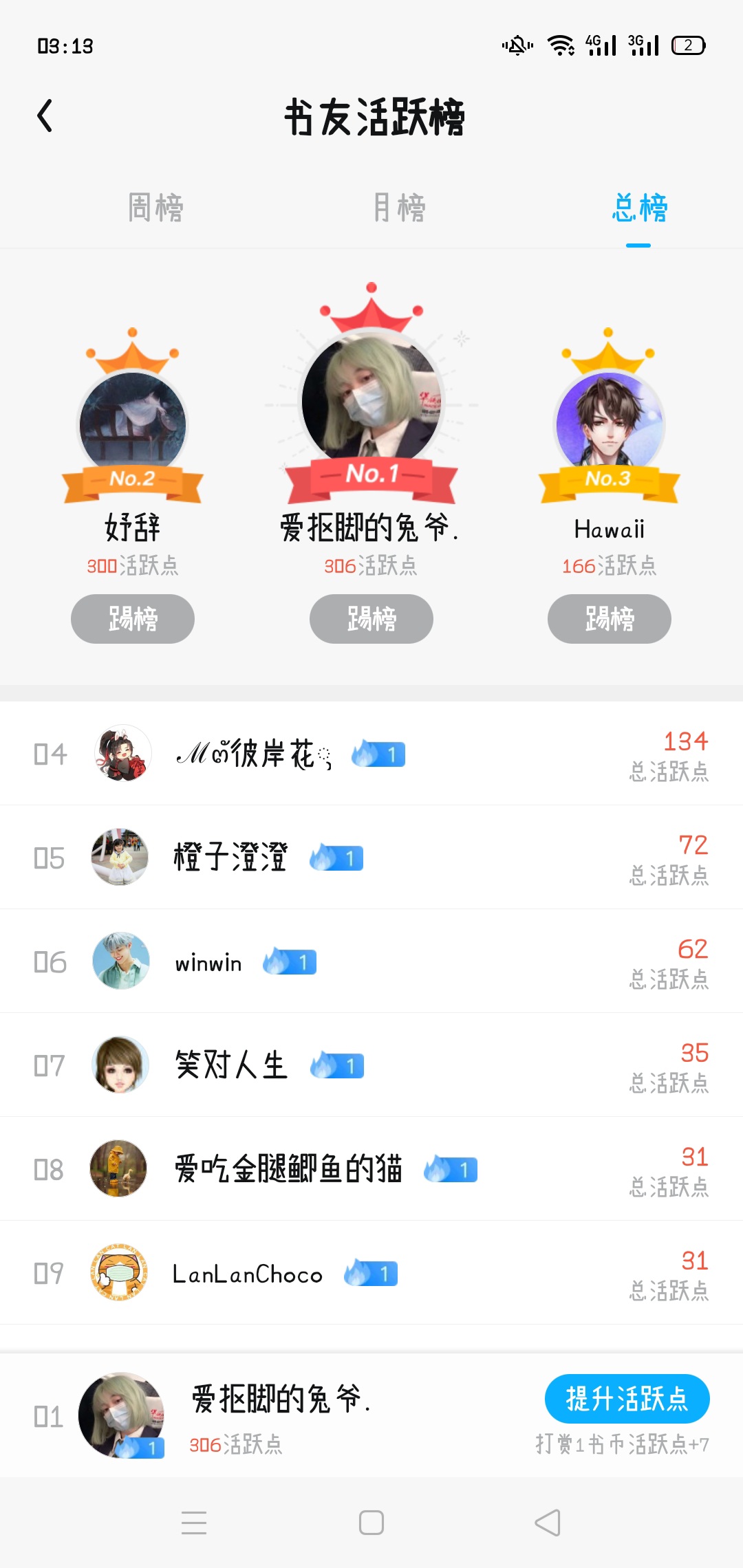Switch to the 月榜 tab

tap(399, 207)
